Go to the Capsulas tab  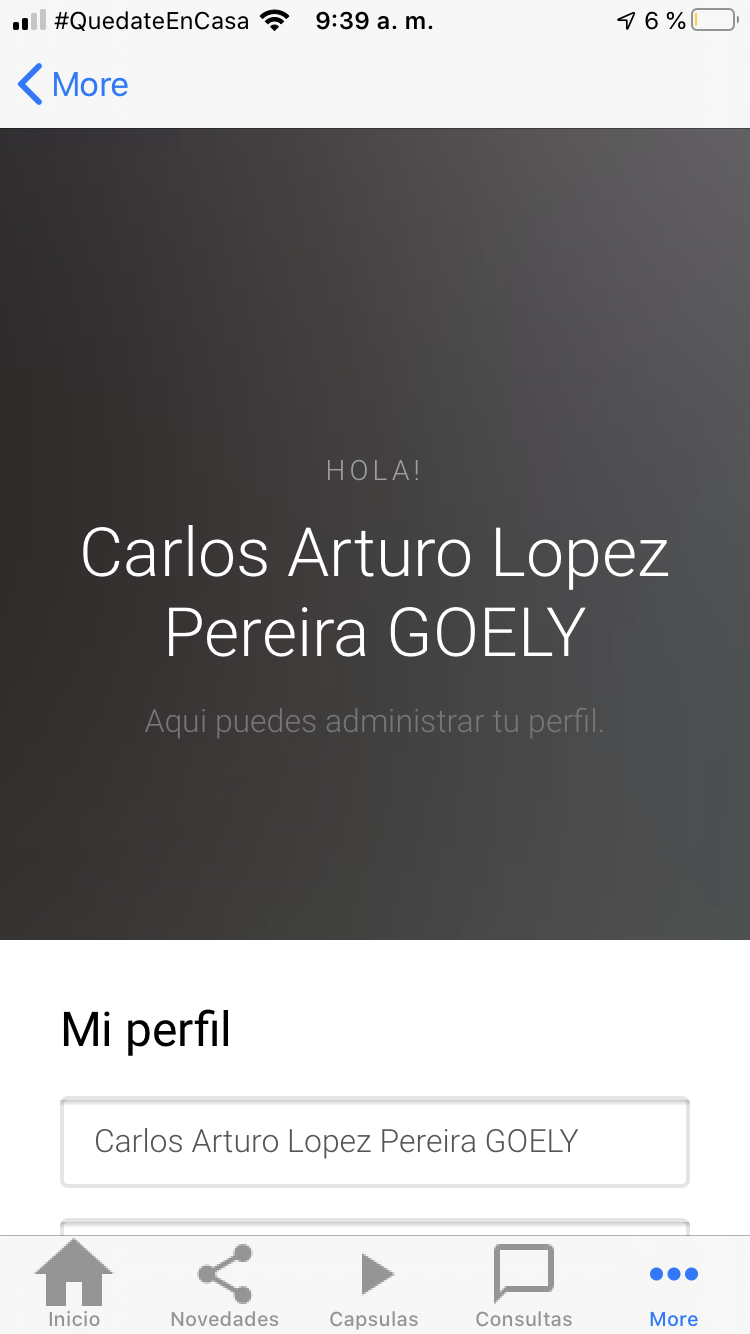coord(374,1285)
